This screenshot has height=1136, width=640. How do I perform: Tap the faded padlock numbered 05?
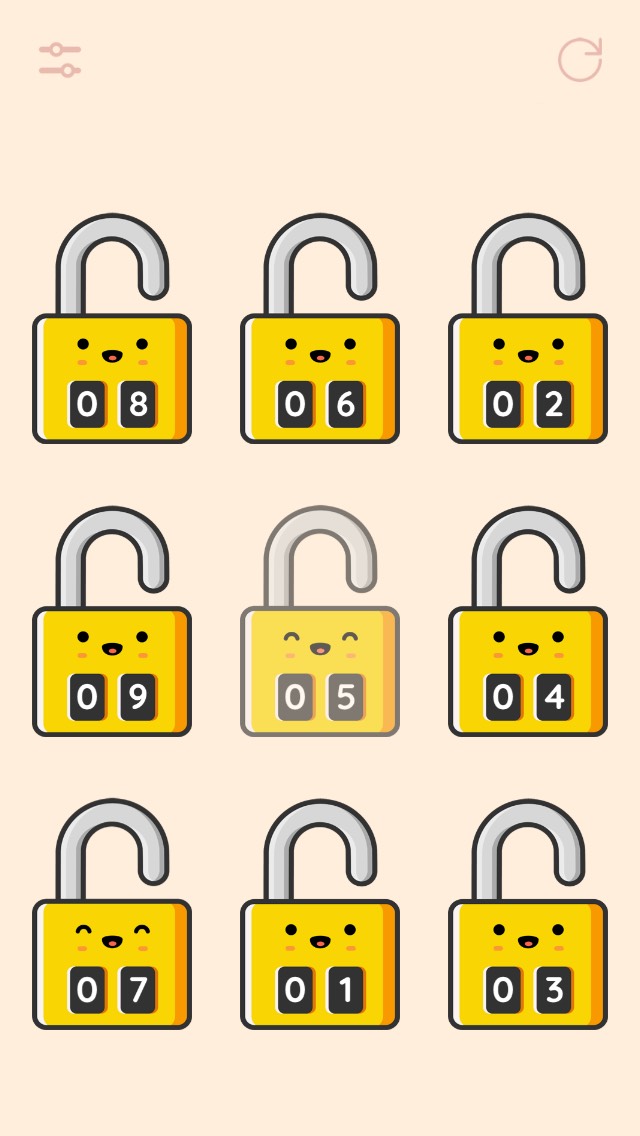tap(320, 671)
